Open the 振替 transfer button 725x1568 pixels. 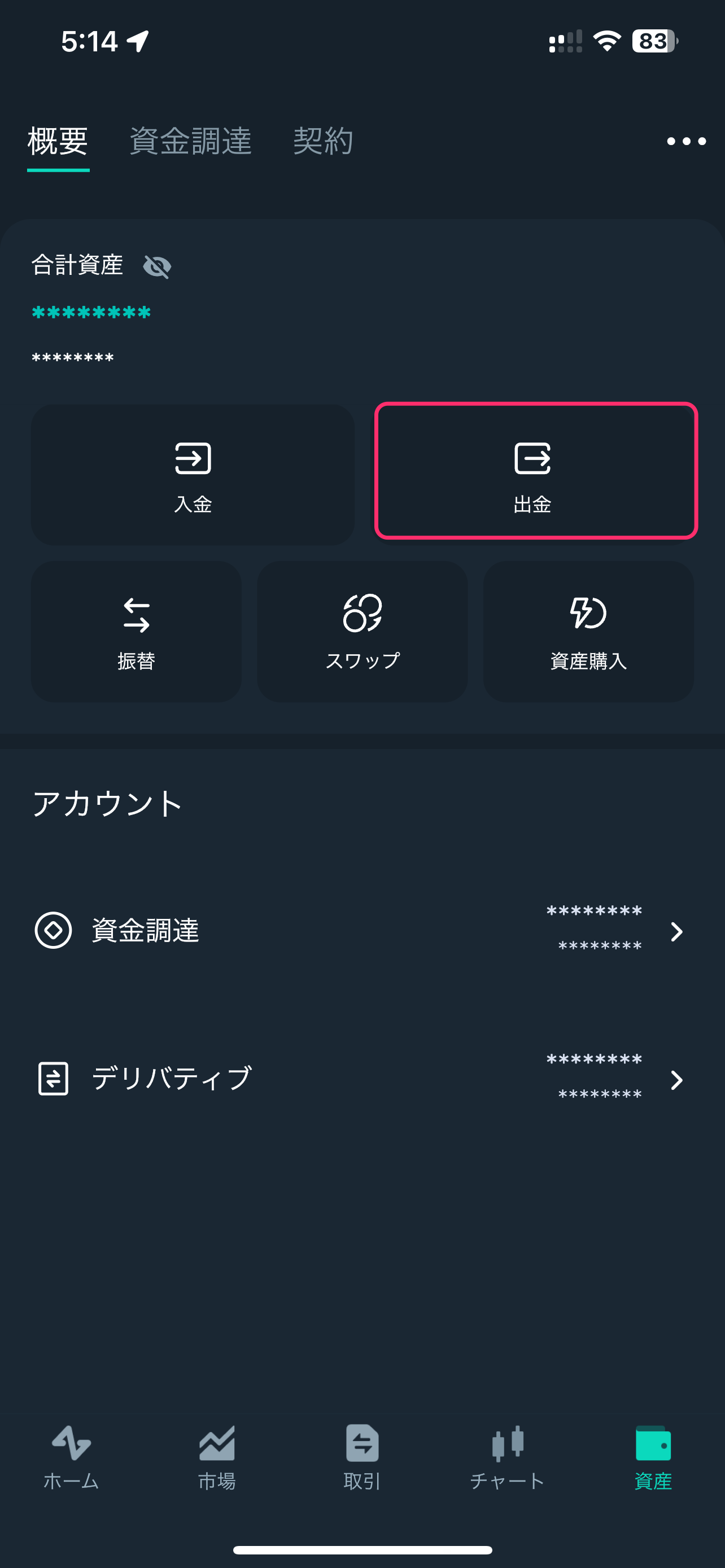136,631
